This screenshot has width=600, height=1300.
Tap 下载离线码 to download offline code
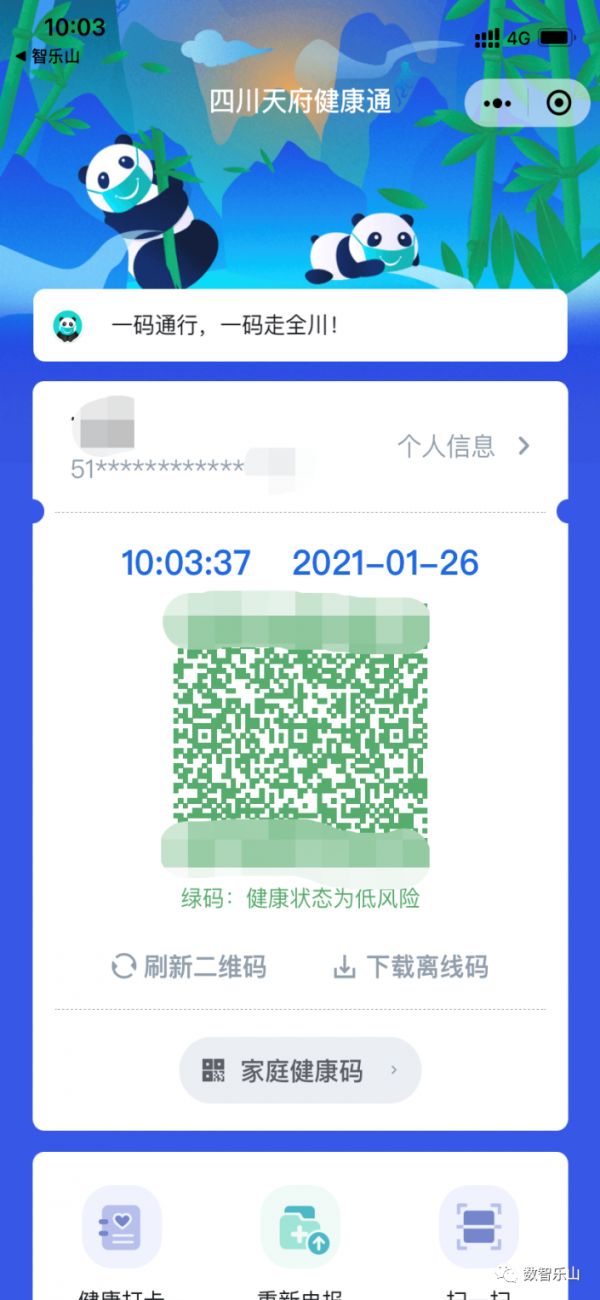410,967
